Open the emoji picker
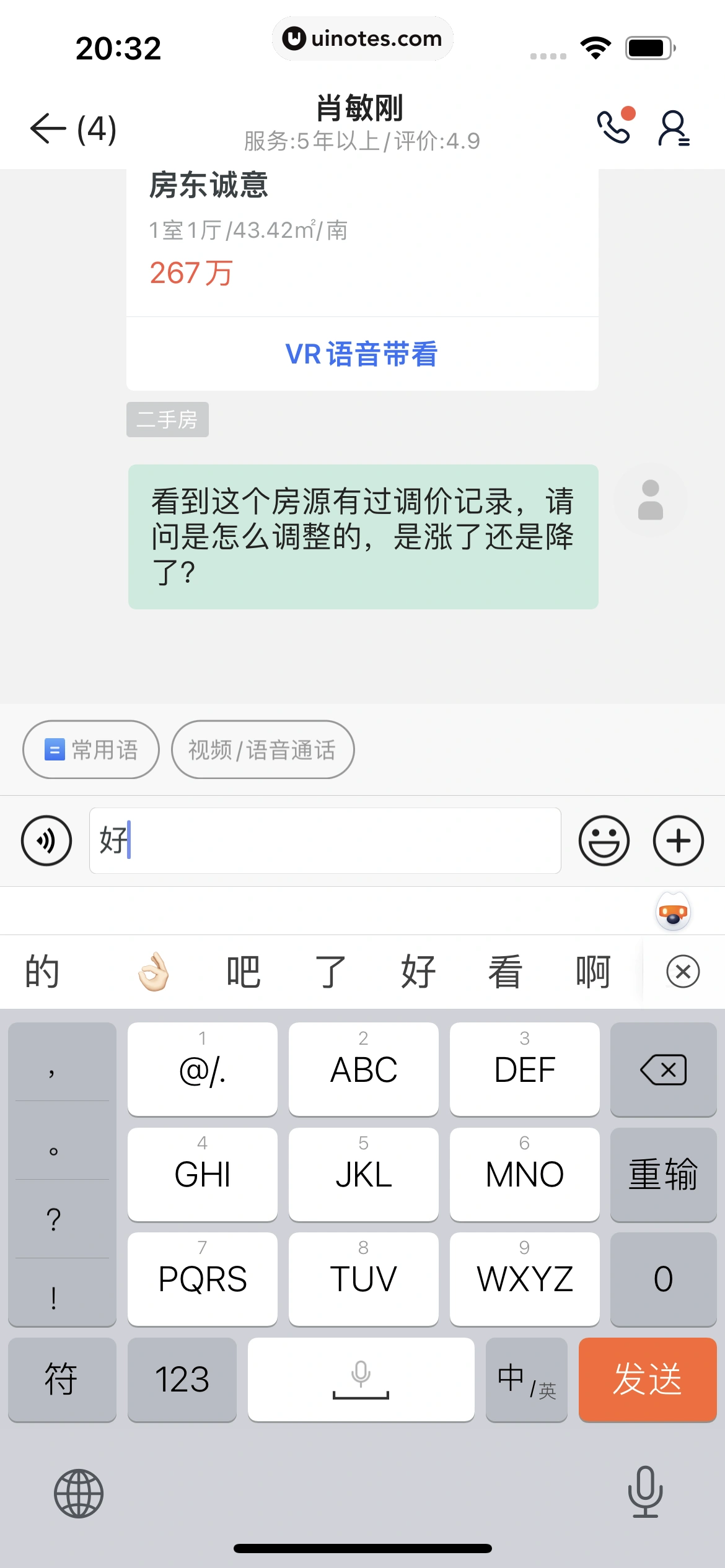This screenshot has height=1568, width=725. point(604,841)
